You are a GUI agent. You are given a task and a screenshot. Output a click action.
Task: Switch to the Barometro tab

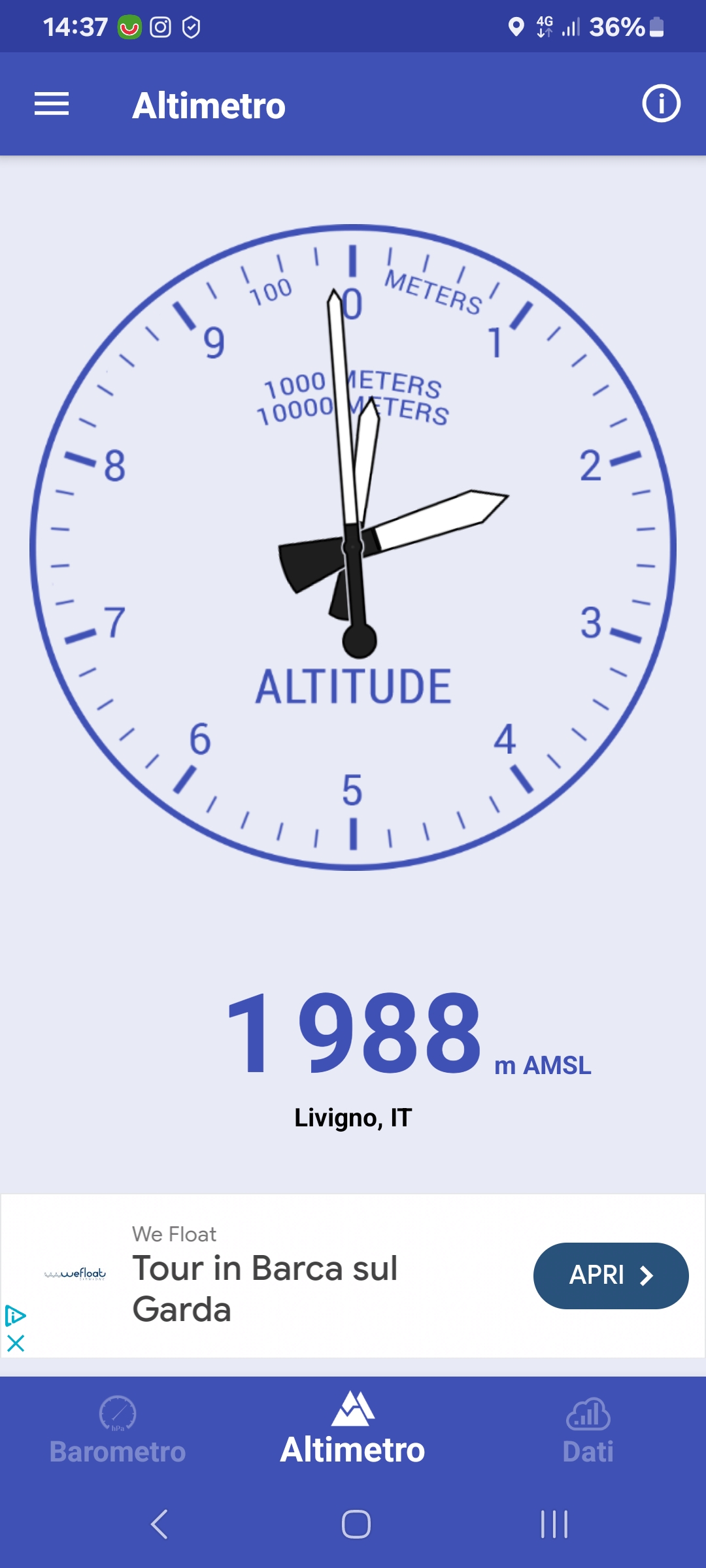[x=118, y=1431]
